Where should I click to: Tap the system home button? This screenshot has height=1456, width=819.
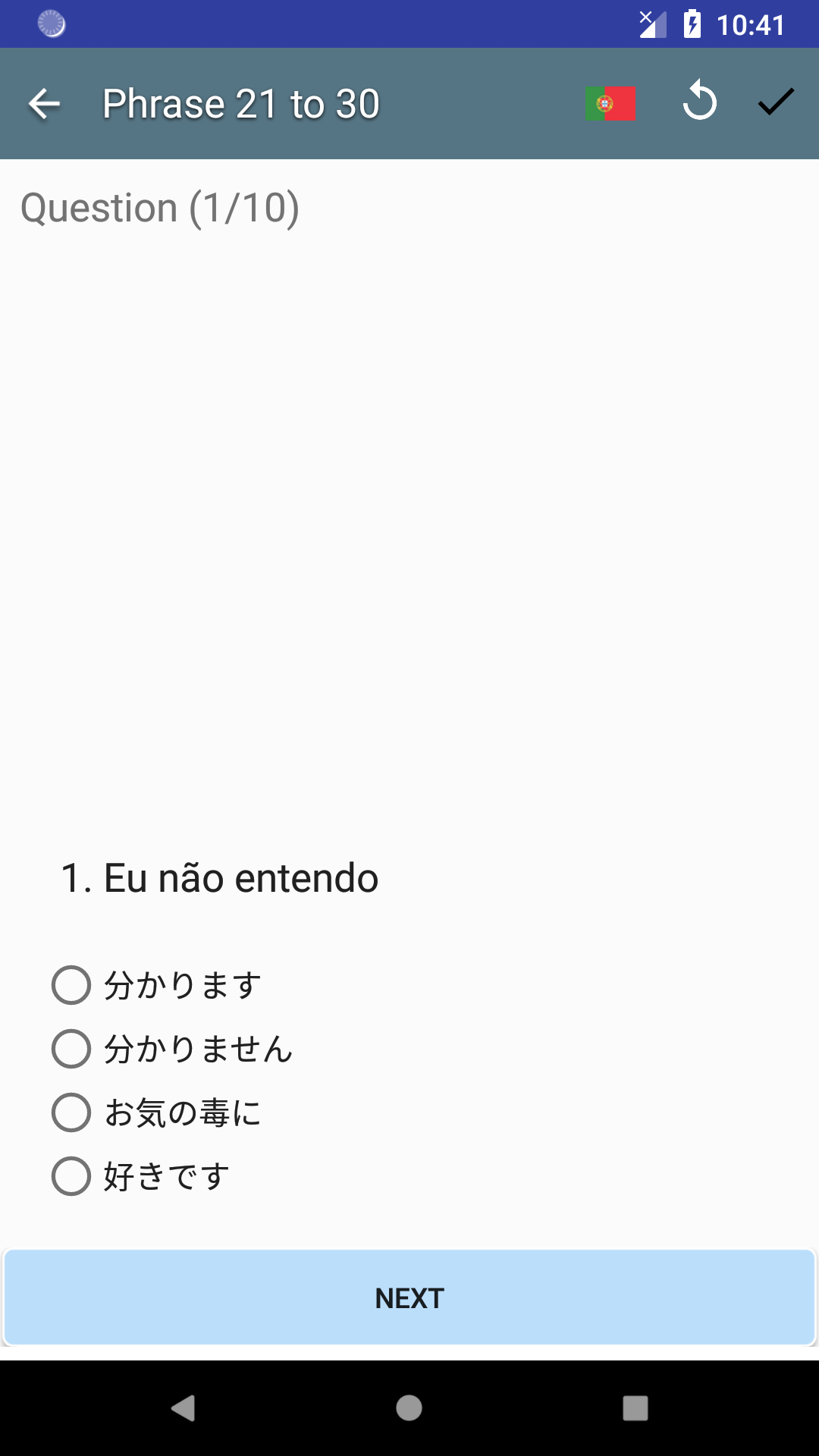point(409,1408)
